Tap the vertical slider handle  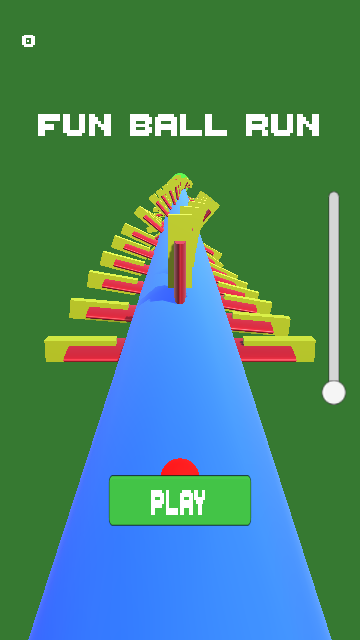pyautogui.click(x=334, y=392)
